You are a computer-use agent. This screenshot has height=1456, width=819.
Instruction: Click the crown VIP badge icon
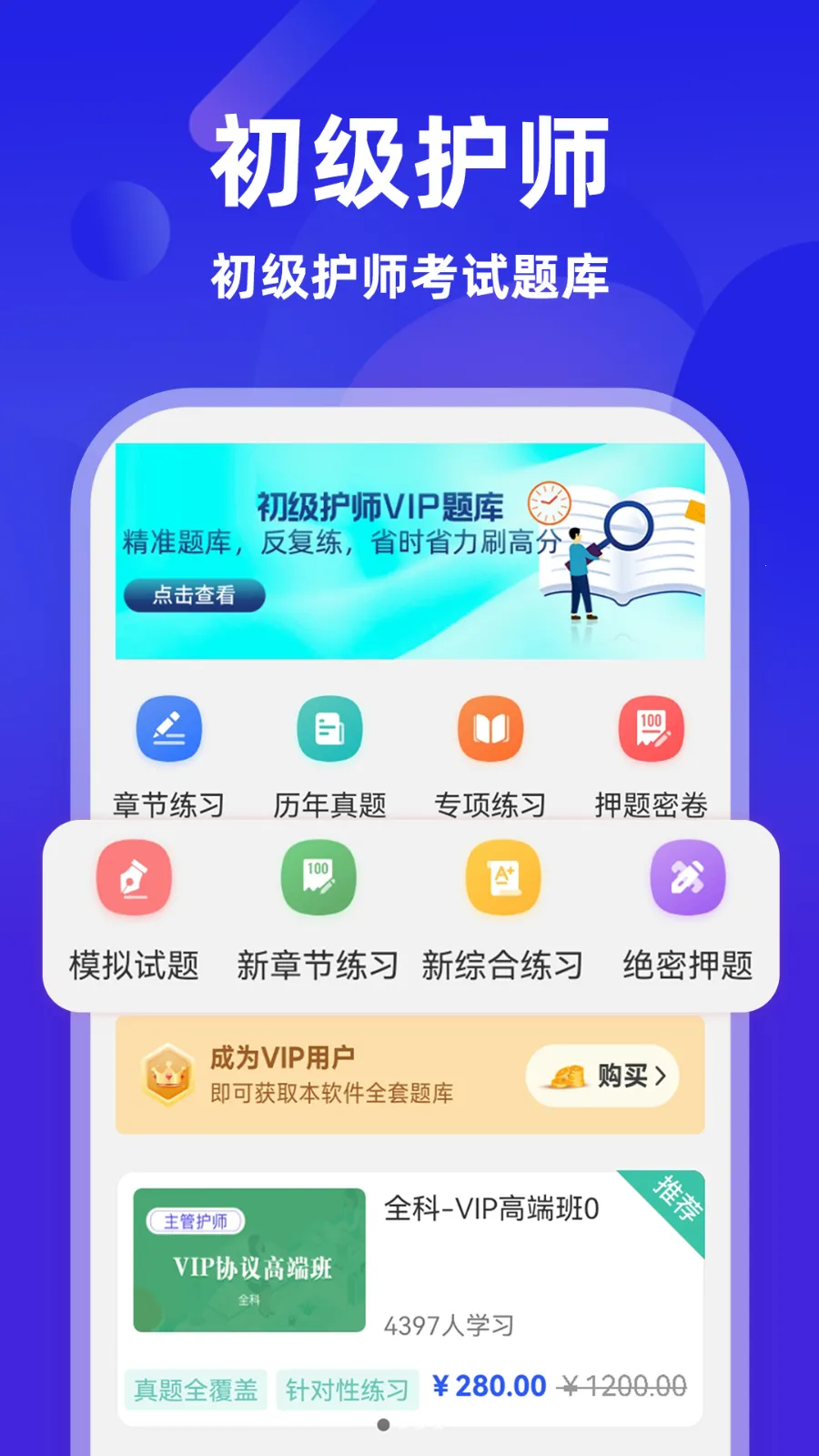click(x=171, y=1076)
